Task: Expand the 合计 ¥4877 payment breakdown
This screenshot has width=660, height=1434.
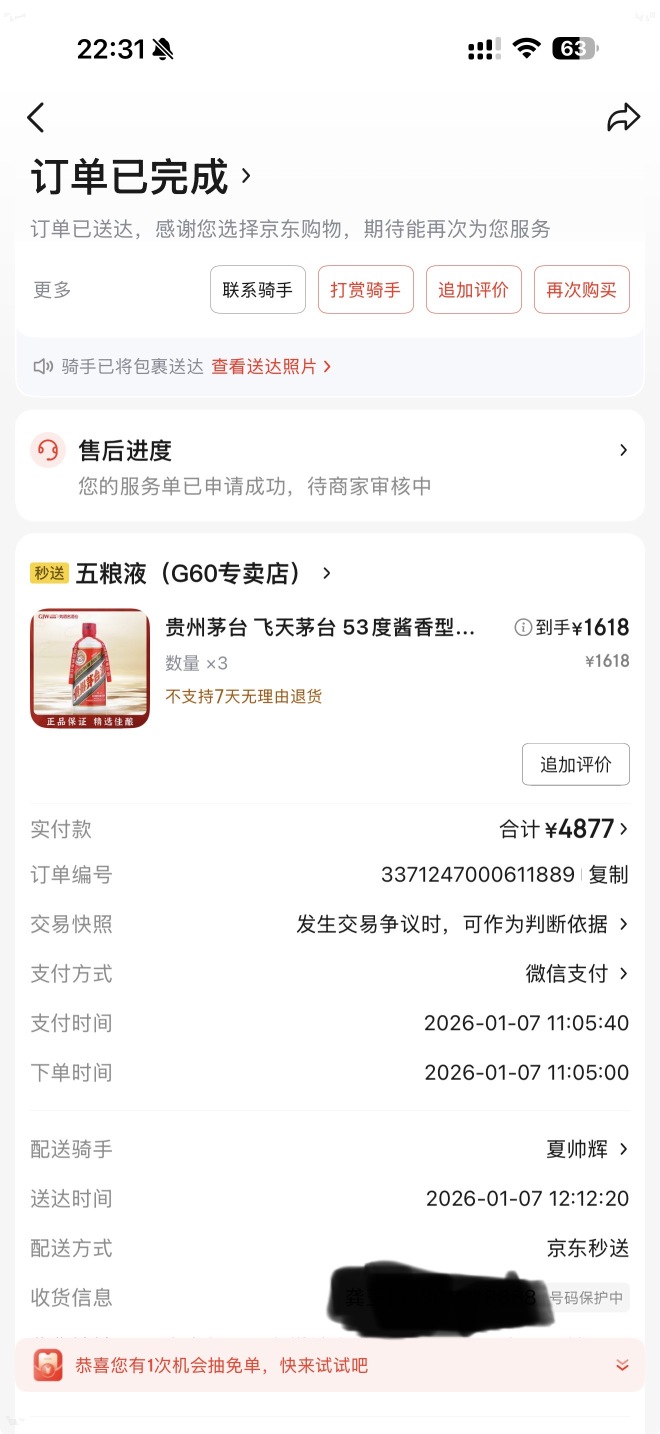Action: coord(564,829)
